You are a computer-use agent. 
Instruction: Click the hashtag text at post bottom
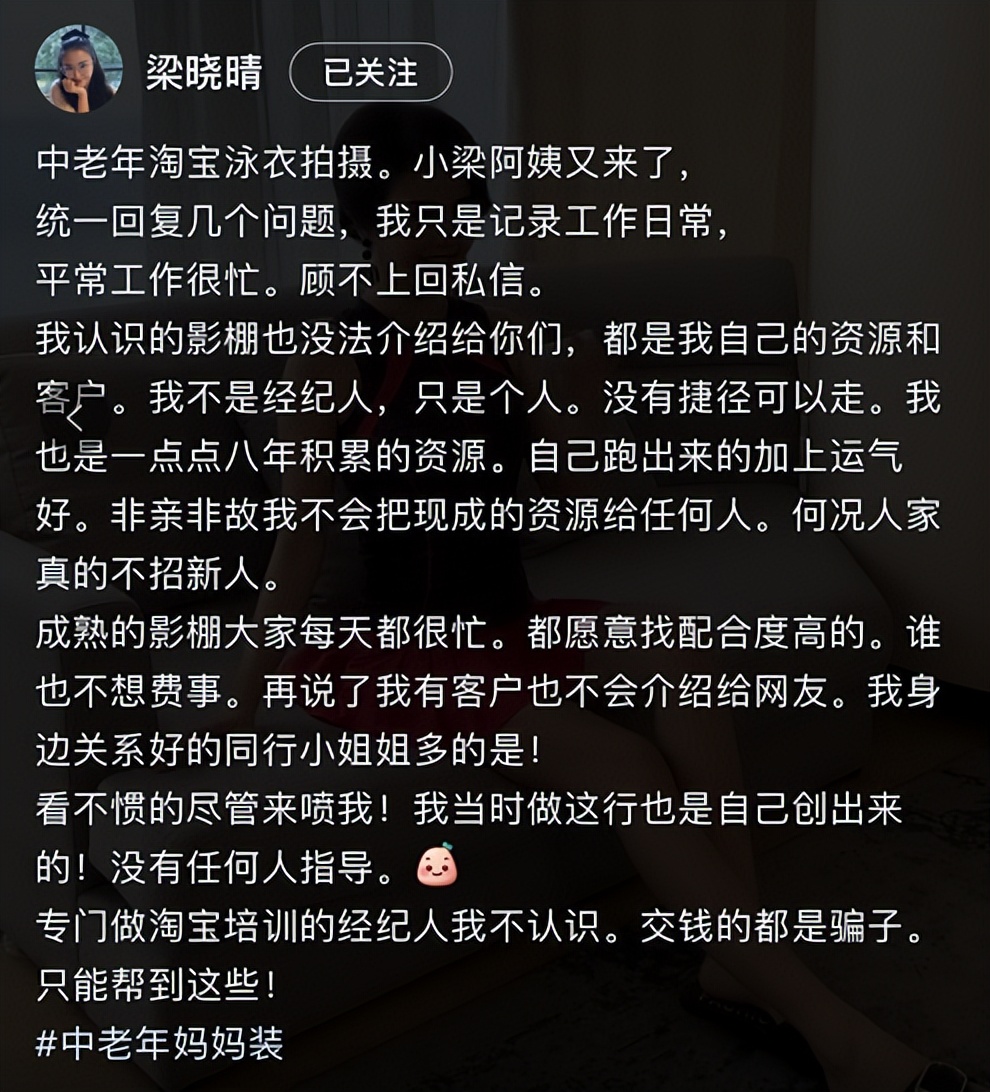[161, 1041]
